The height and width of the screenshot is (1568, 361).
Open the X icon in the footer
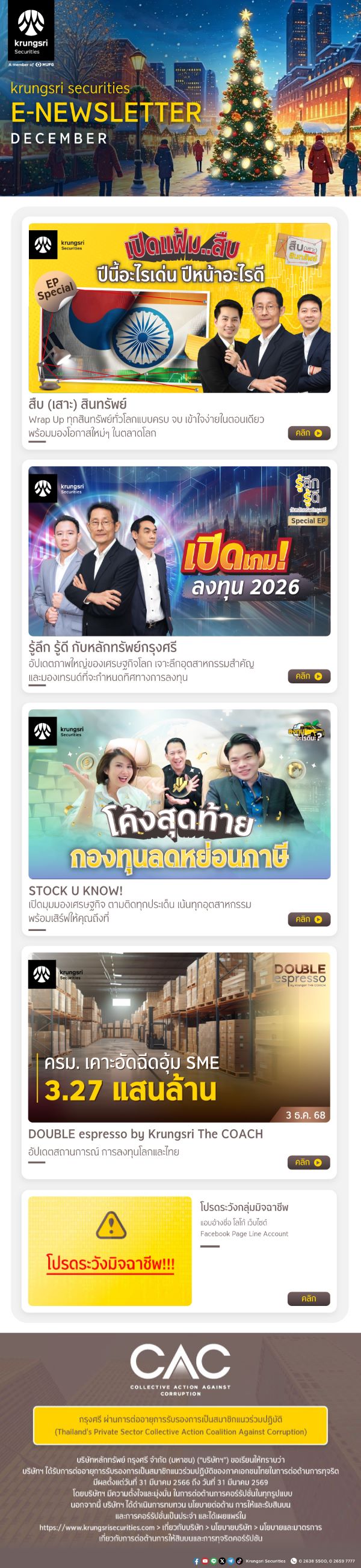[x=222, y=1561]
